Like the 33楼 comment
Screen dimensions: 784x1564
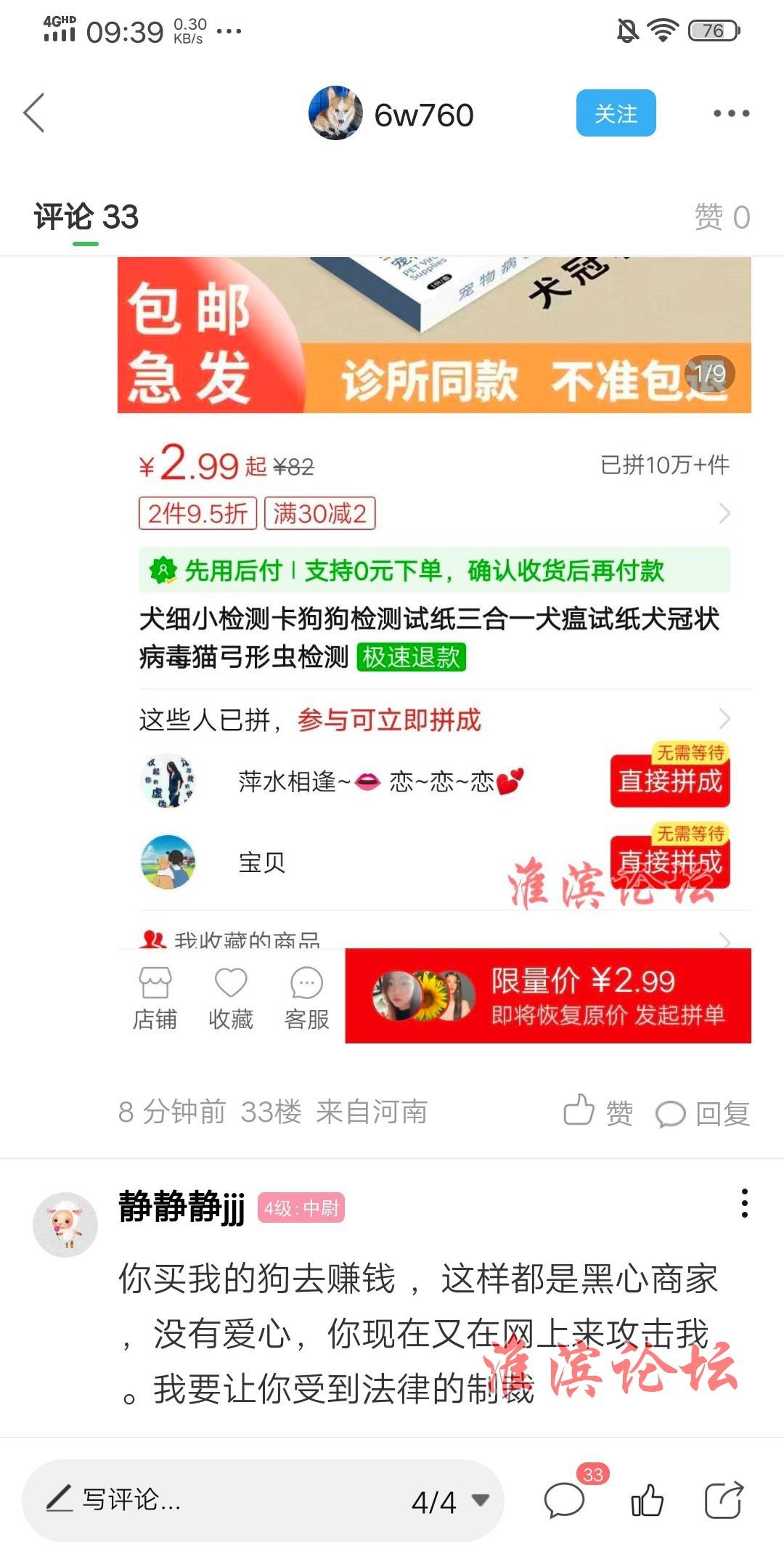(597, 1112)
